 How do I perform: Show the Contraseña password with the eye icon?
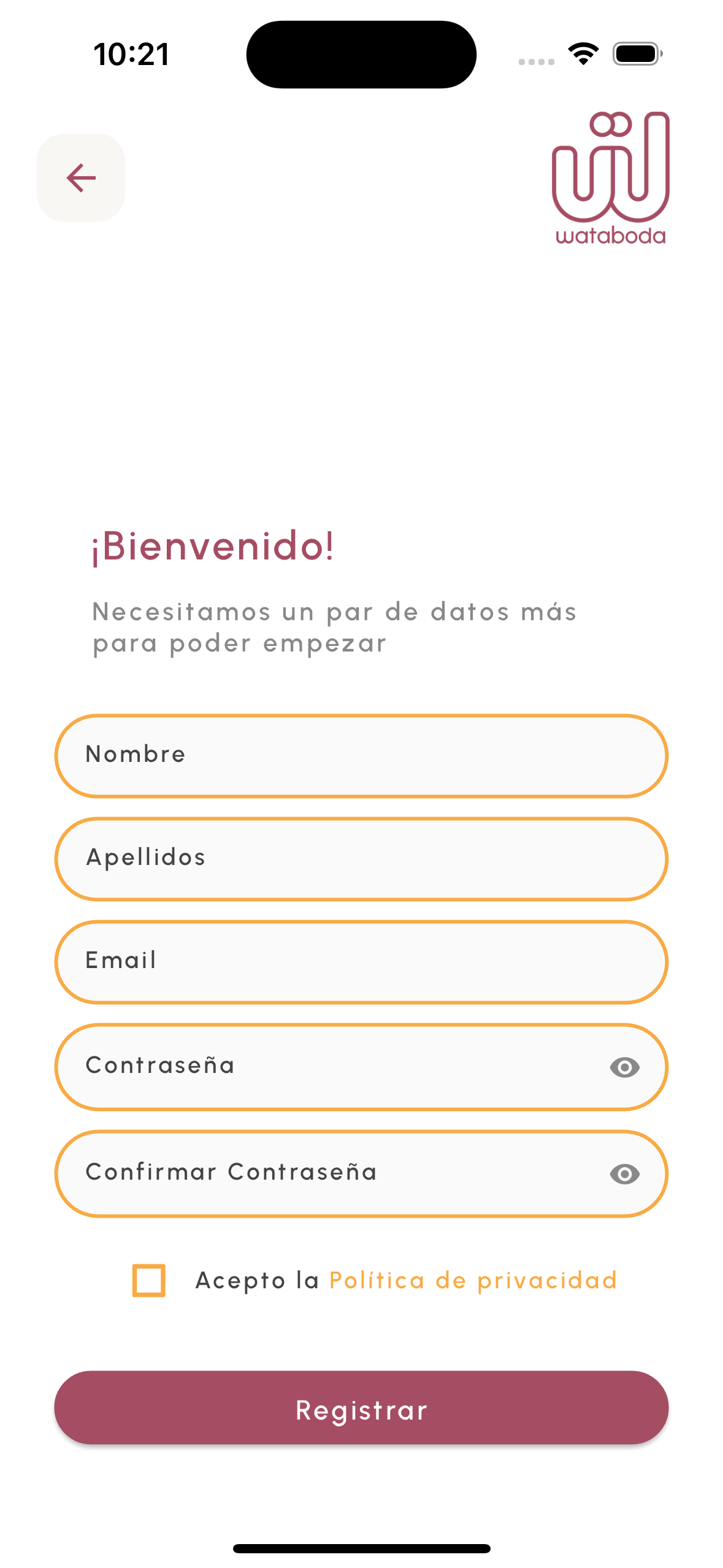click(x=624, y=1066)
